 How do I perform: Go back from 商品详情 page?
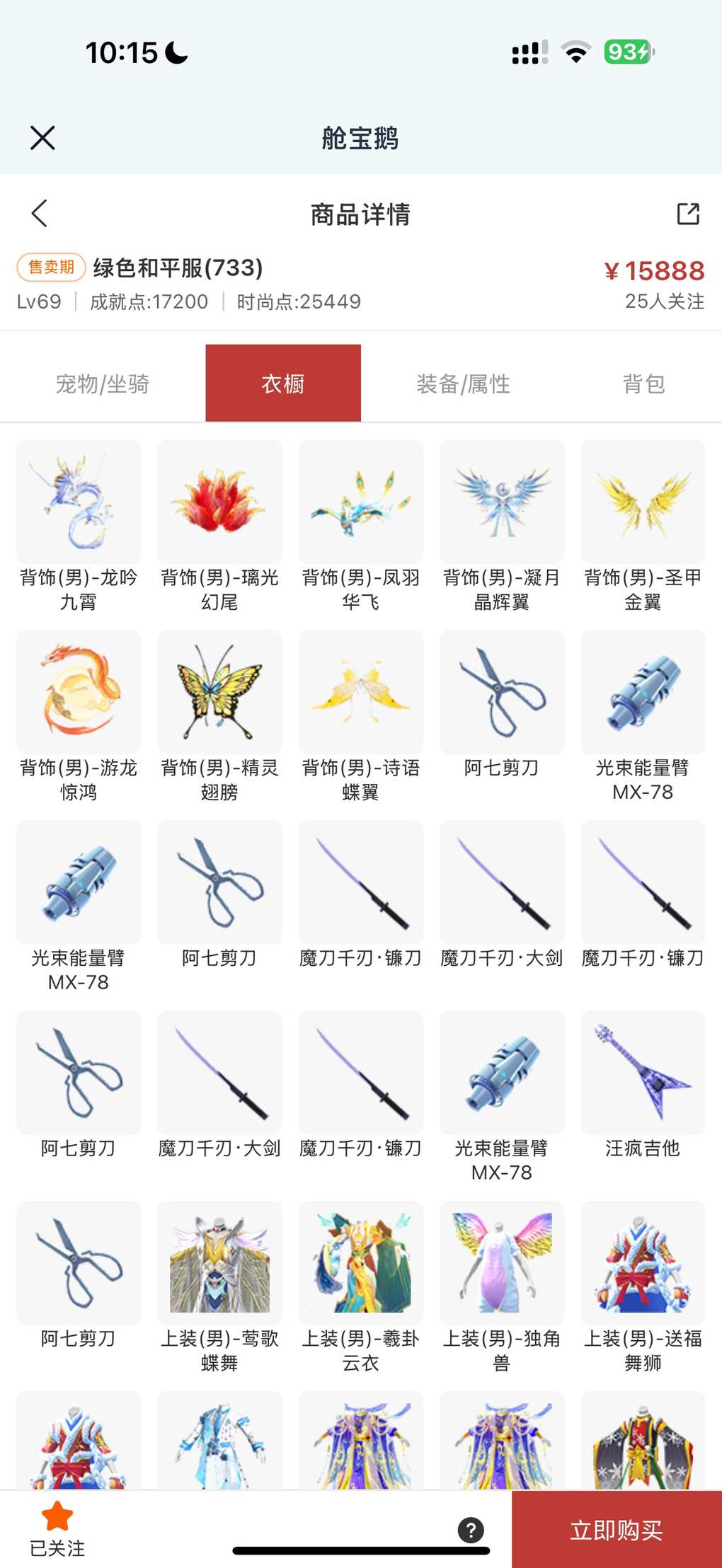40,213
